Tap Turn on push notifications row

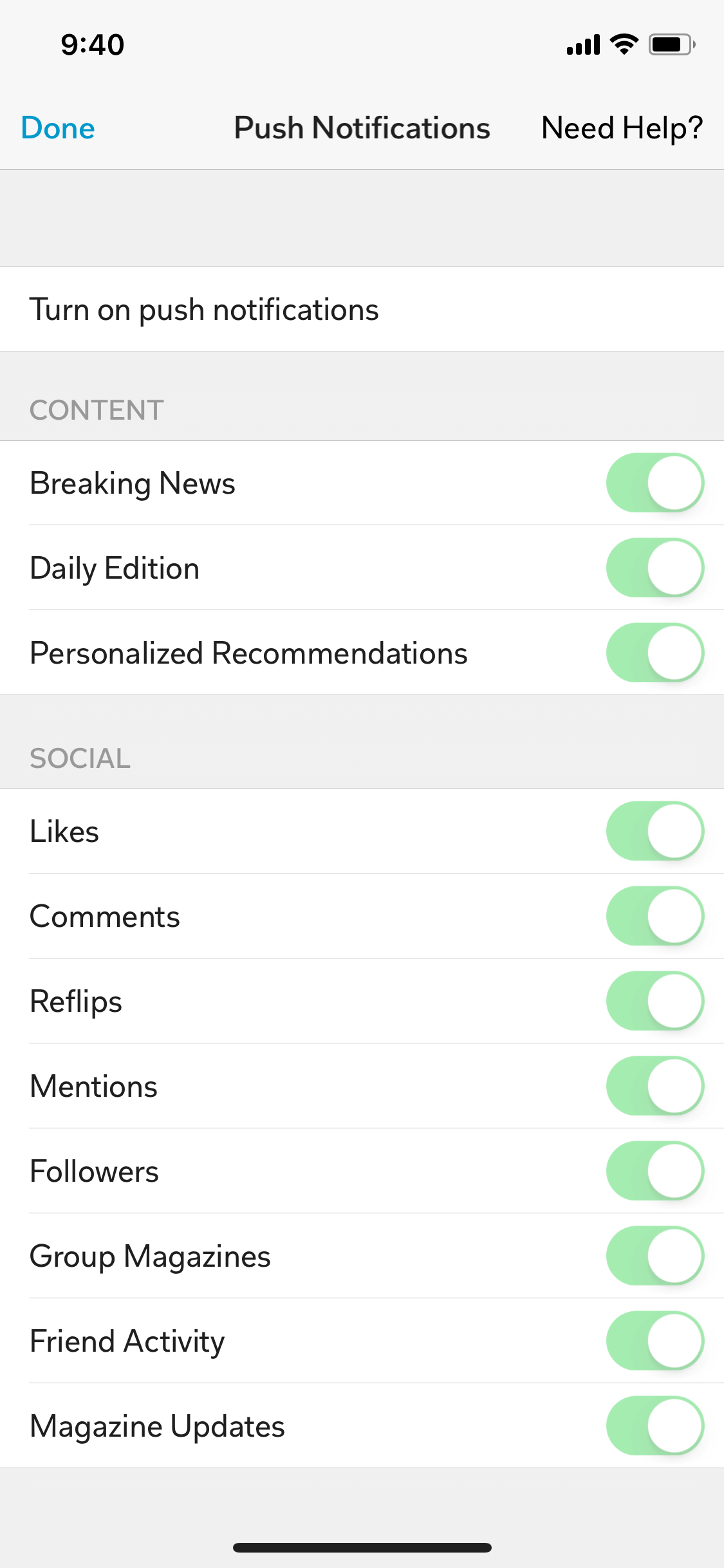(x=362, y=309)
